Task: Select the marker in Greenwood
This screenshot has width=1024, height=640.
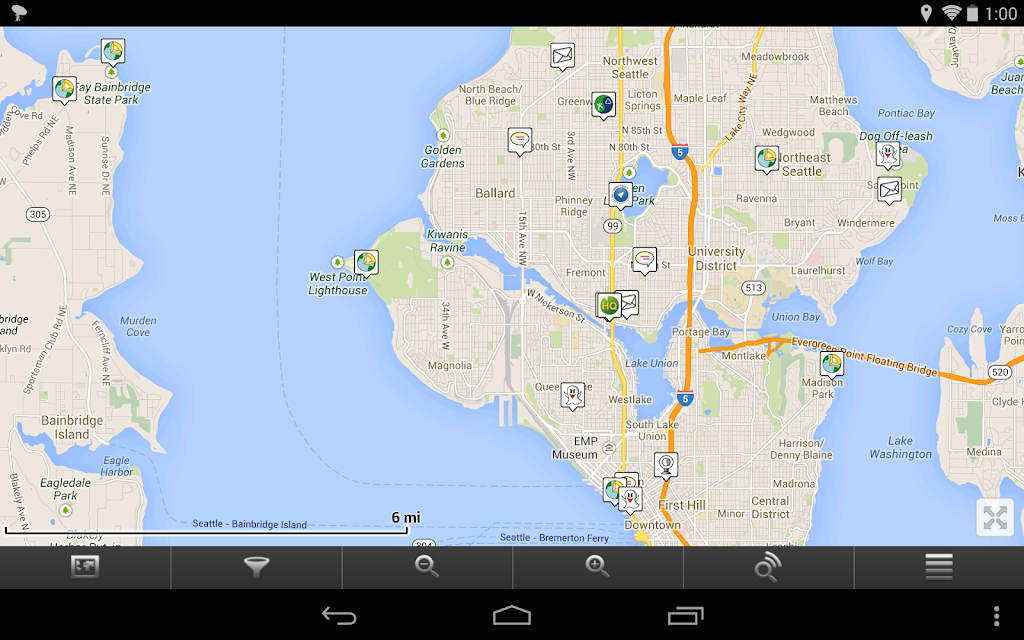Action: tap(603, 105)
